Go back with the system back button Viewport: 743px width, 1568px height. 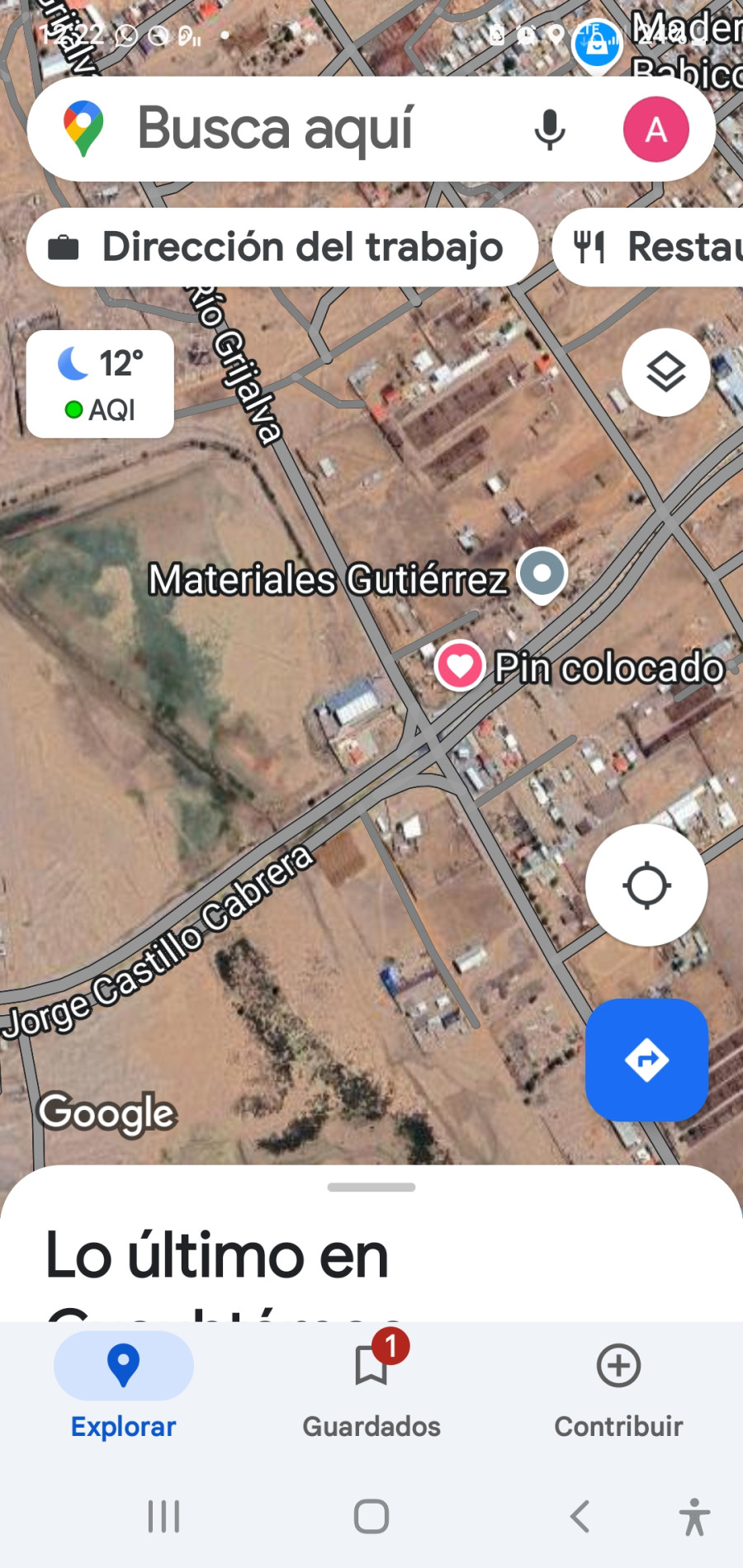[x=580, y=1517]
